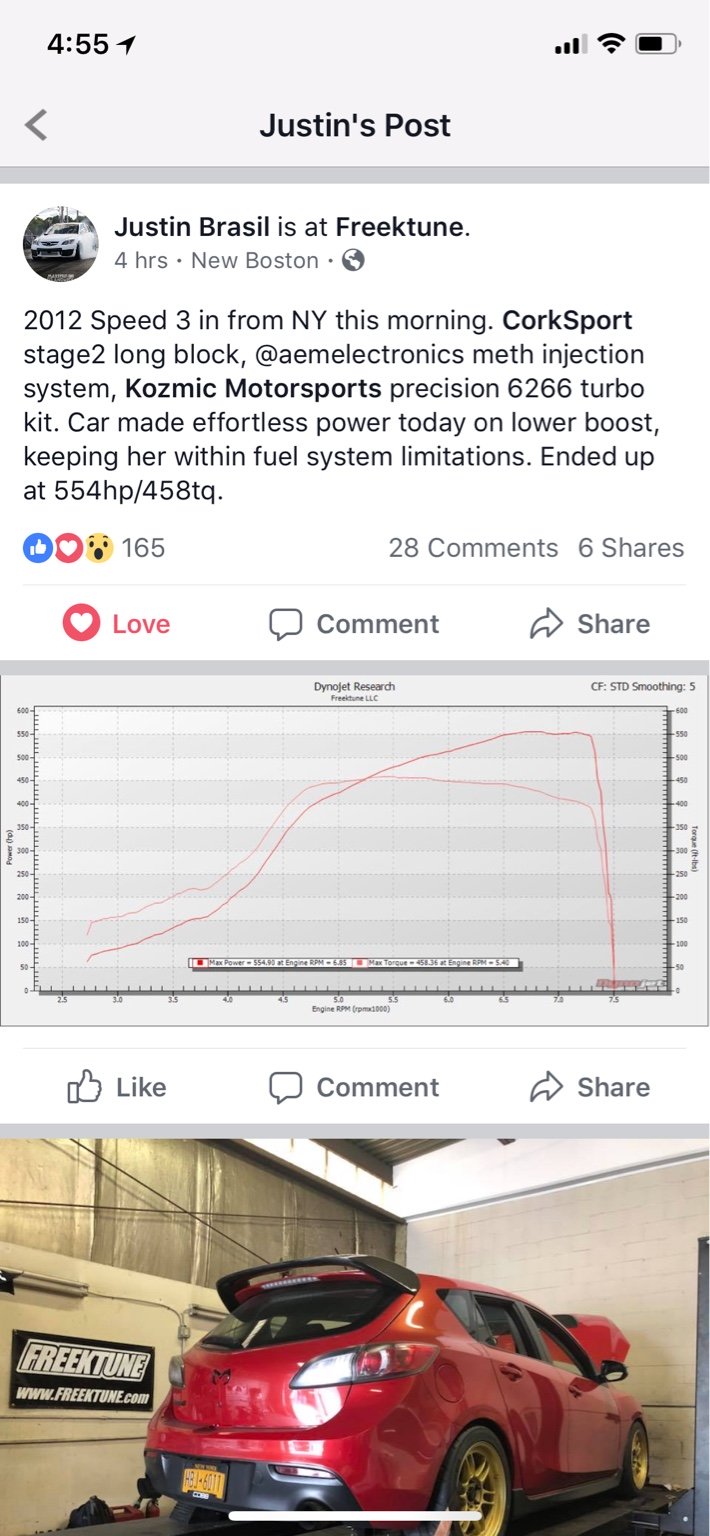Comment on the dyno chart photo

tap(354, 1087)
